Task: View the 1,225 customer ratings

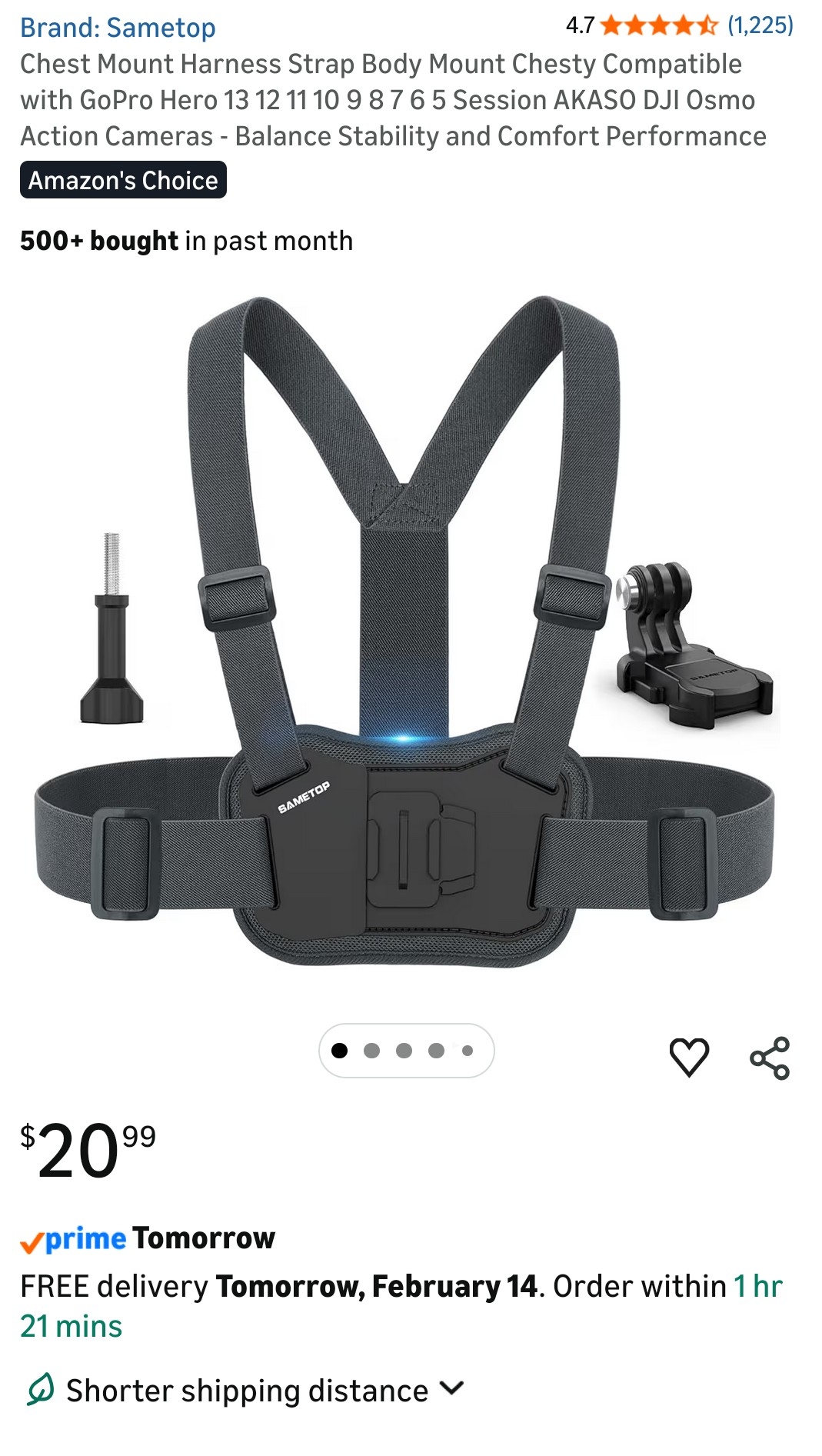Action: [x=760, y=25]
